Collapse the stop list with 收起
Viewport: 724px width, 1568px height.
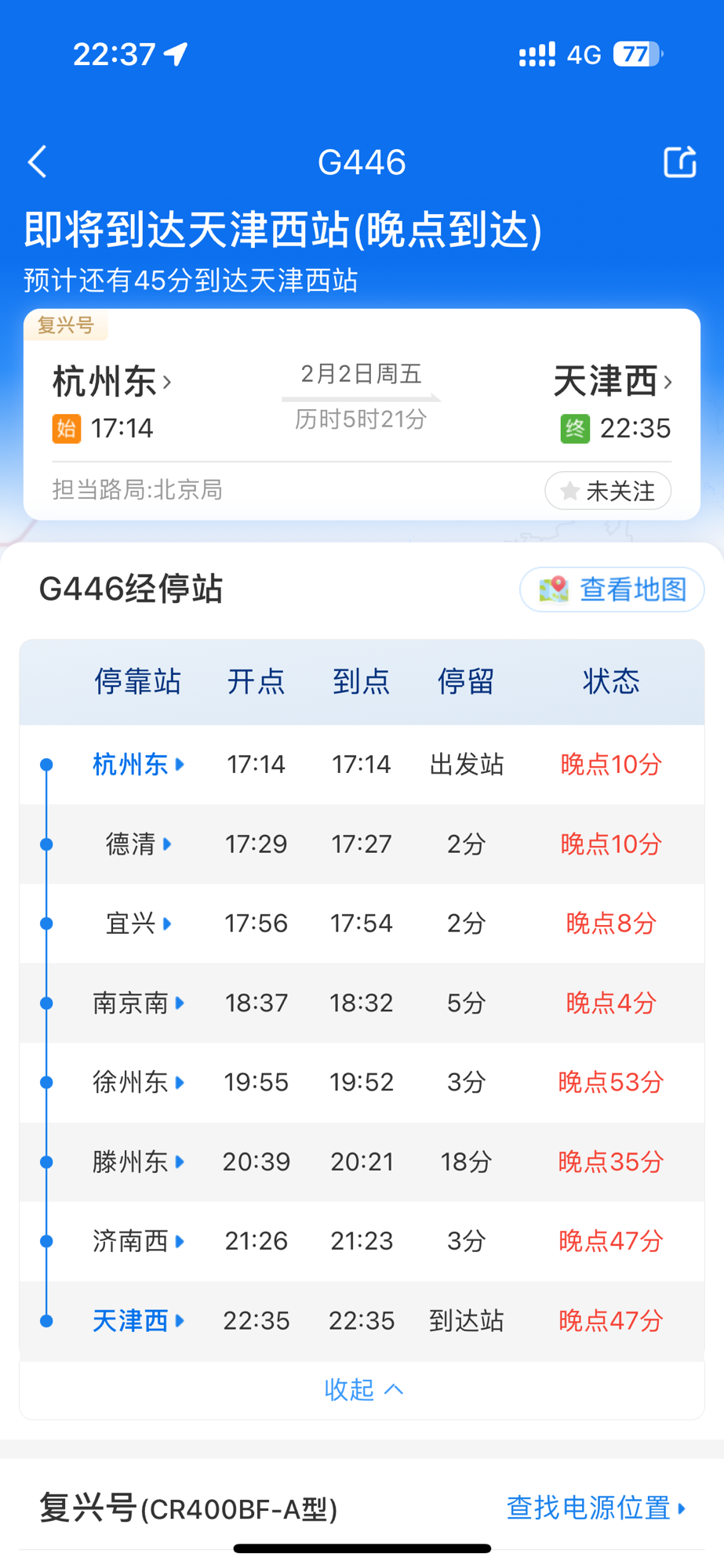pyautogui.click(x=363, y=1390)
